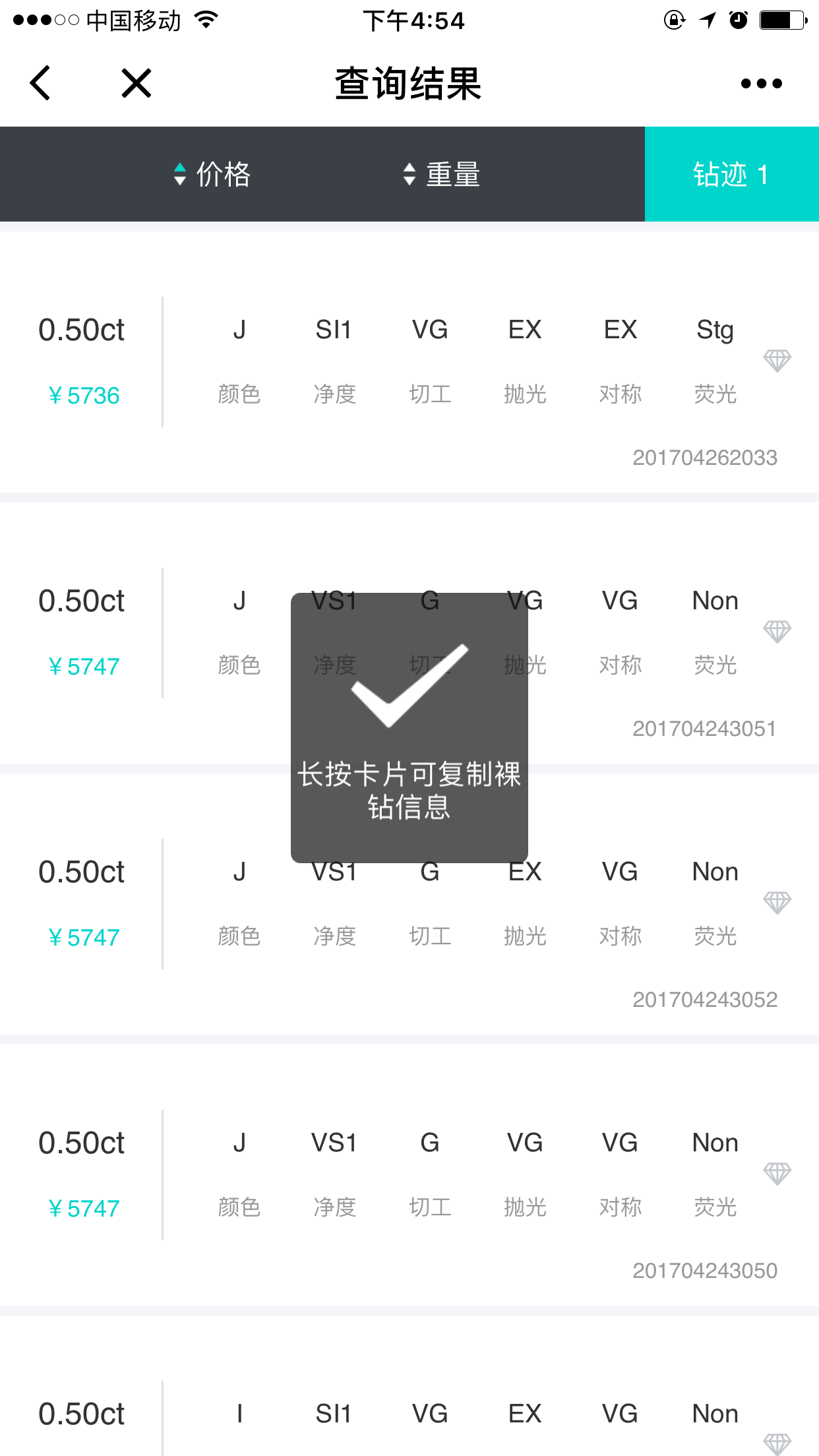
Task: Open diamond card 201704243051
Action: click(x=409, y=633)
